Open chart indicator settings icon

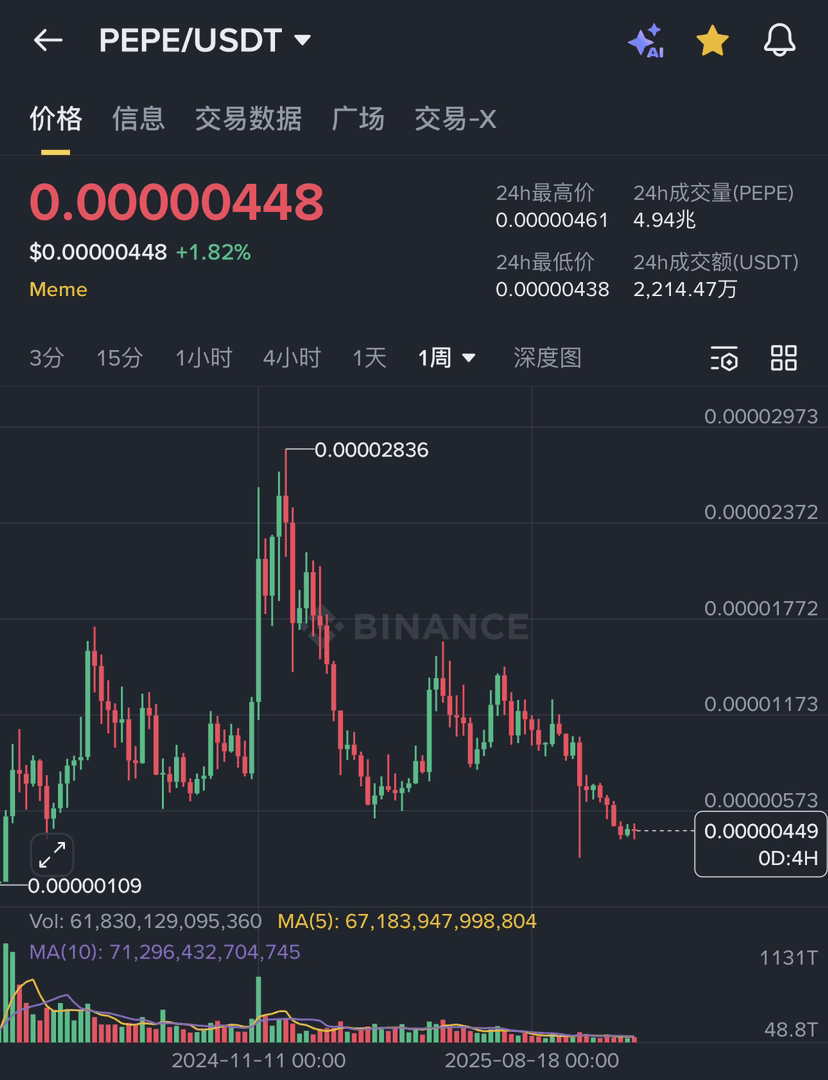(724, 358)
